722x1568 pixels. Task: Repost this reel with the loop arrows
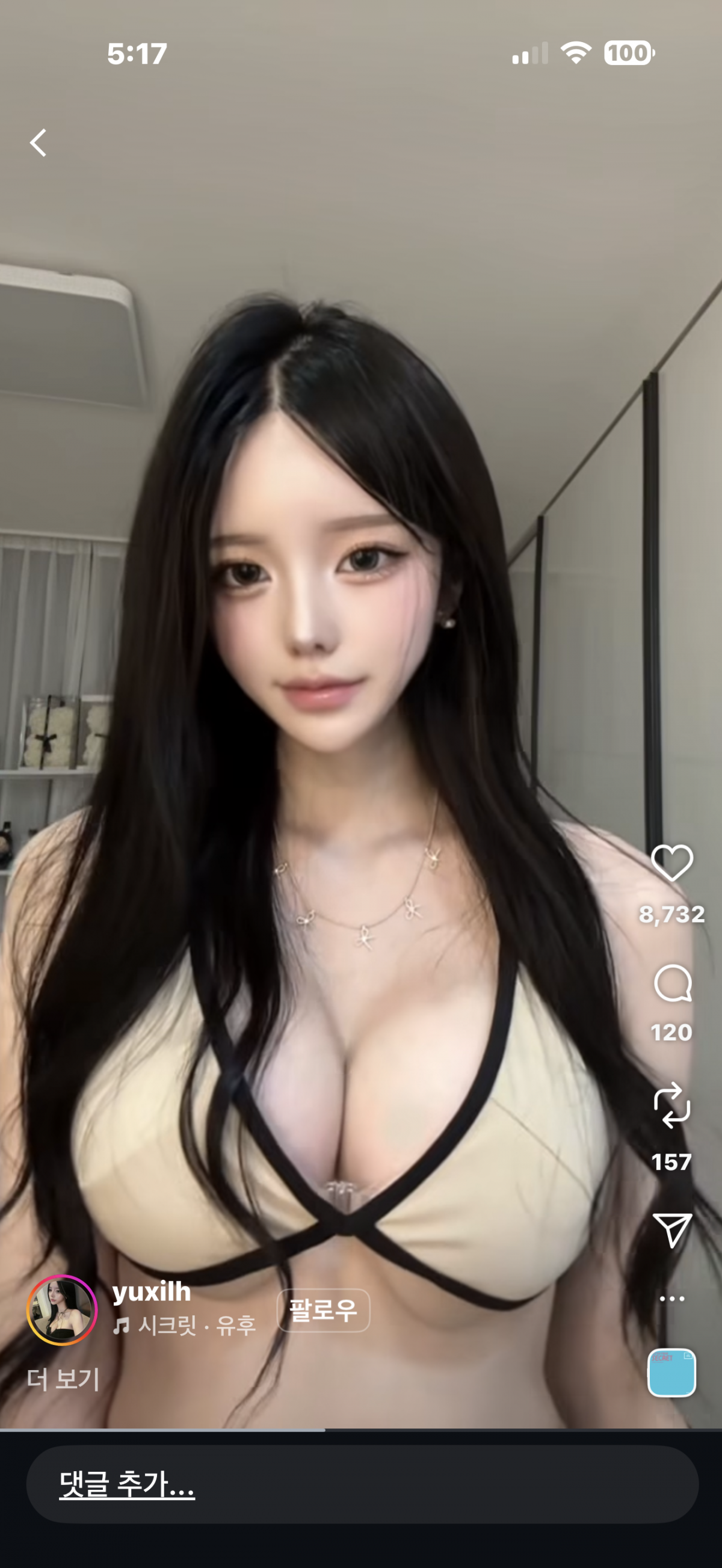tap(671, 1105)
